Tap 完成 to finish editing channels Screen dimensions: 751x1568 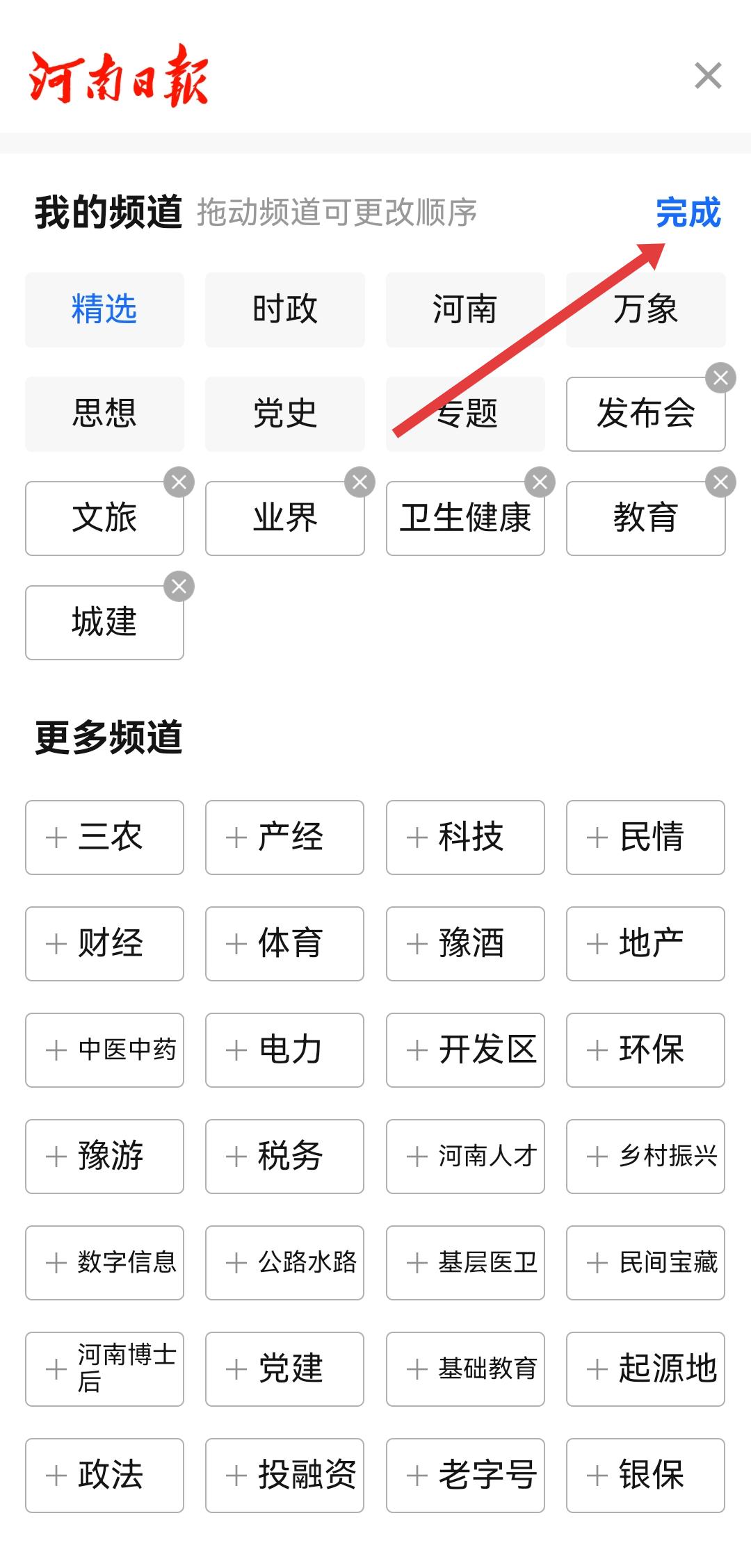coord(688,213)
